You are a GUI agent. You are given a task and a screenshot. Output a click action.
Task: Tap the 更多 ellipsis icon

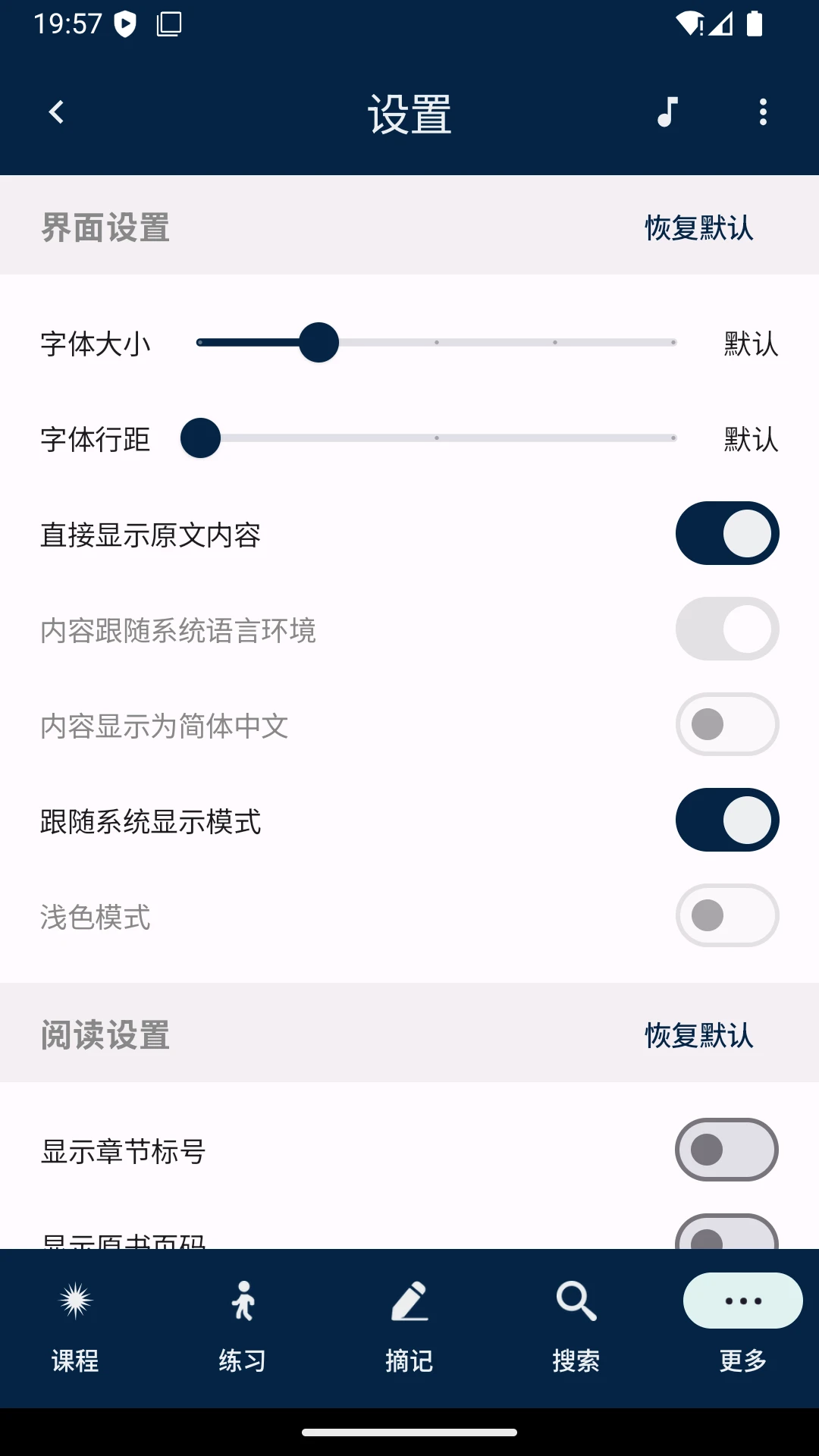click(741, 1300)
